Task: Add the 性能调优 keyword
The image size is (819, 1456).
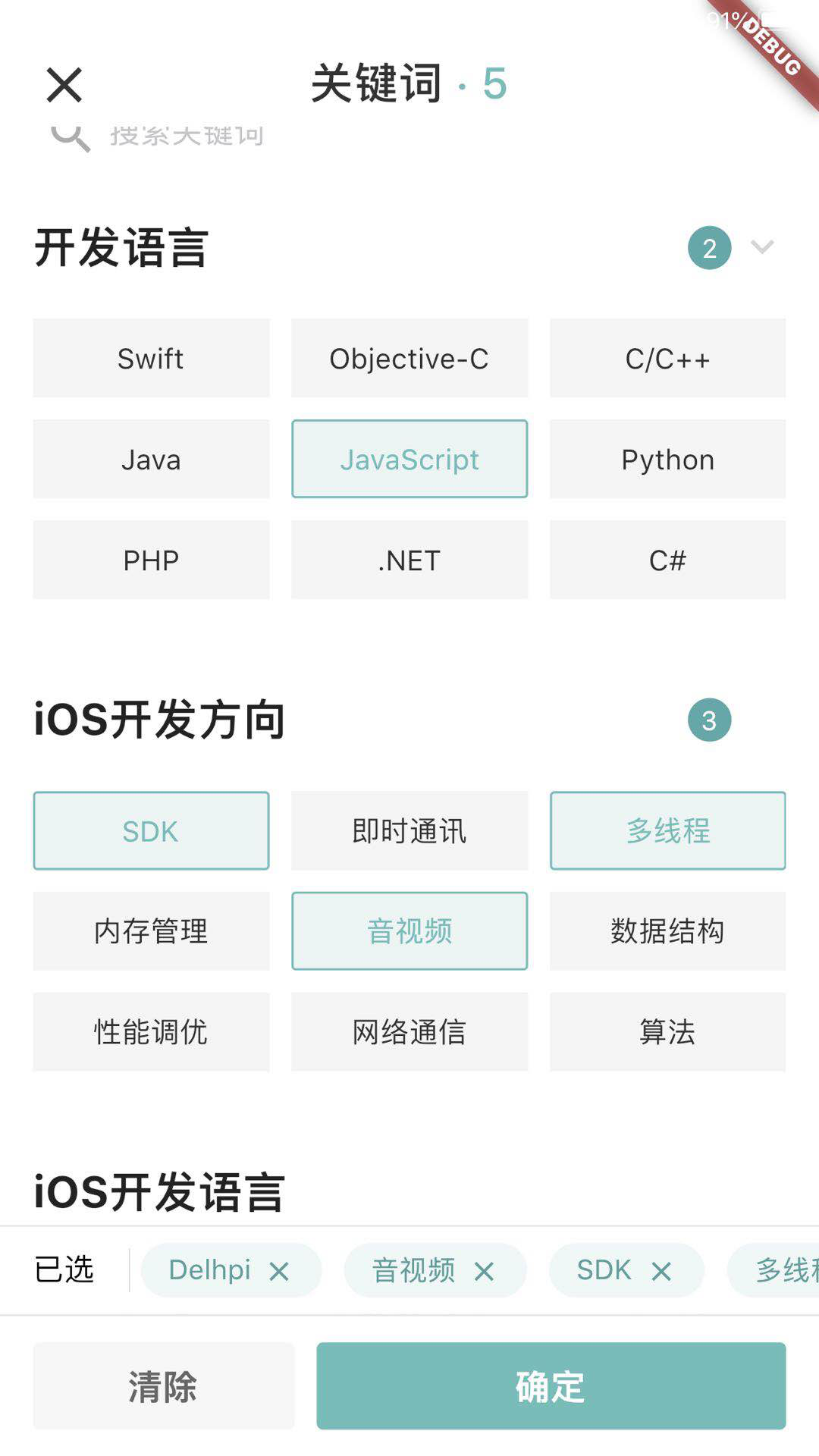Action: click(151, 1032)
